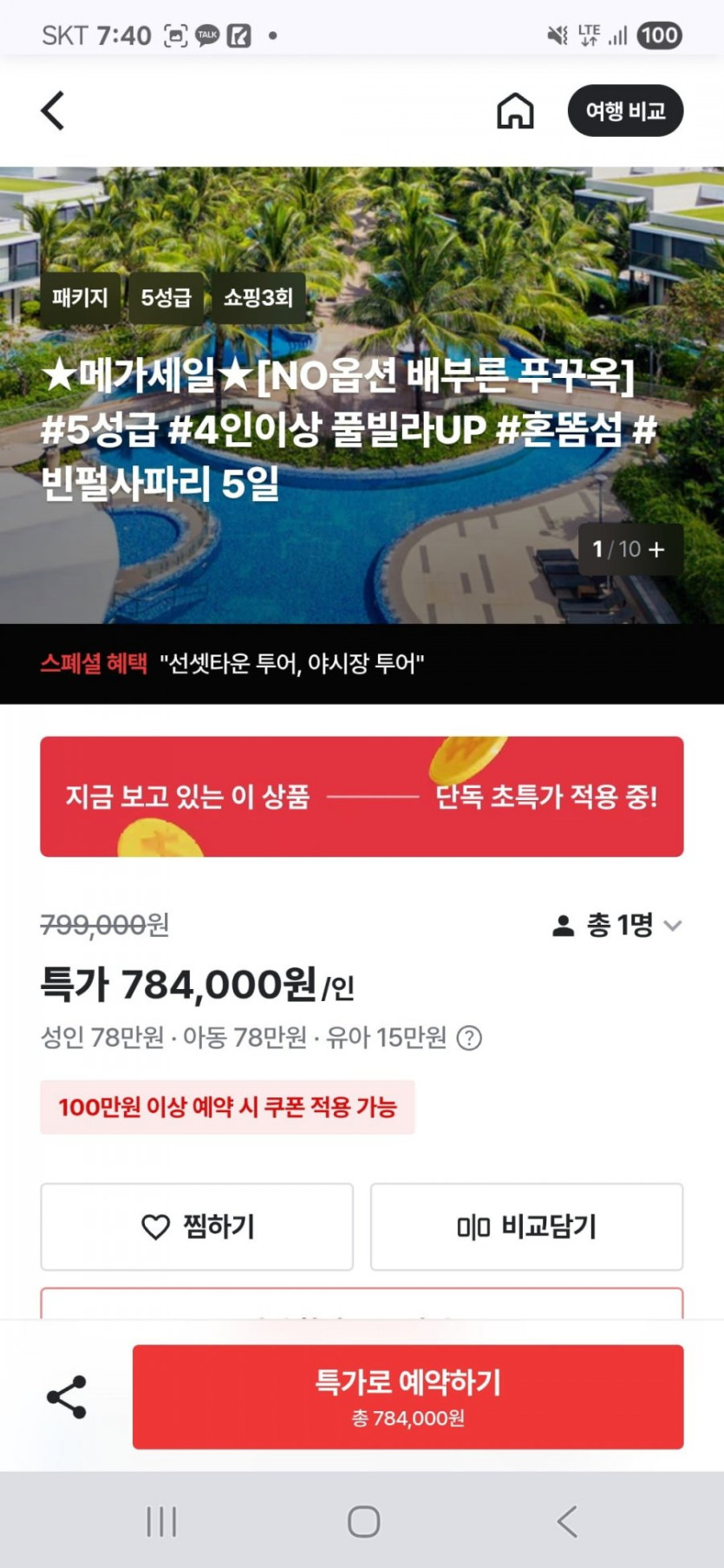Book now with 특가로 예약하기
Screen dimensions: 724x1568
coord(408,1396)
